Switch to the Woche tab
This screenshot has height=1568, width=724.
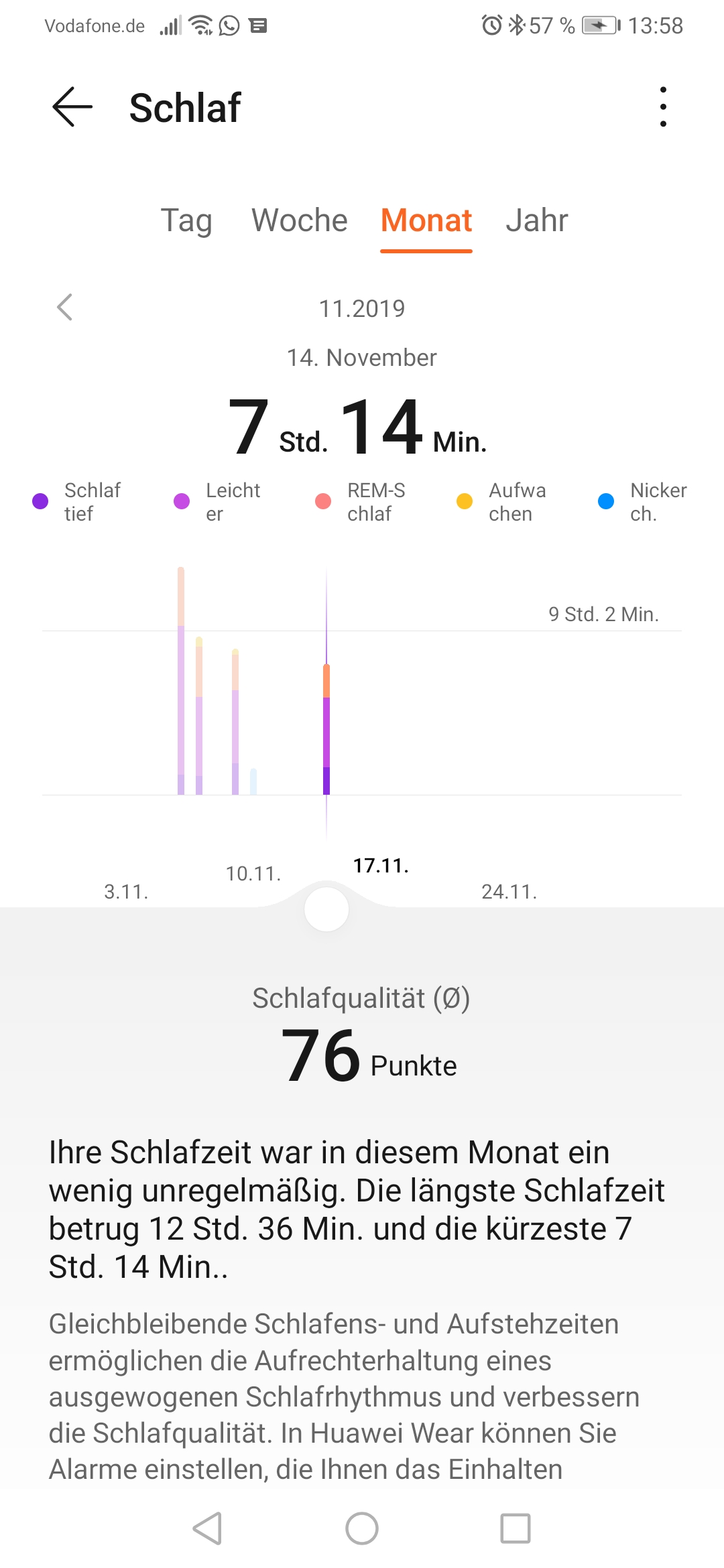pyautogui.click(x=300, y=220)
